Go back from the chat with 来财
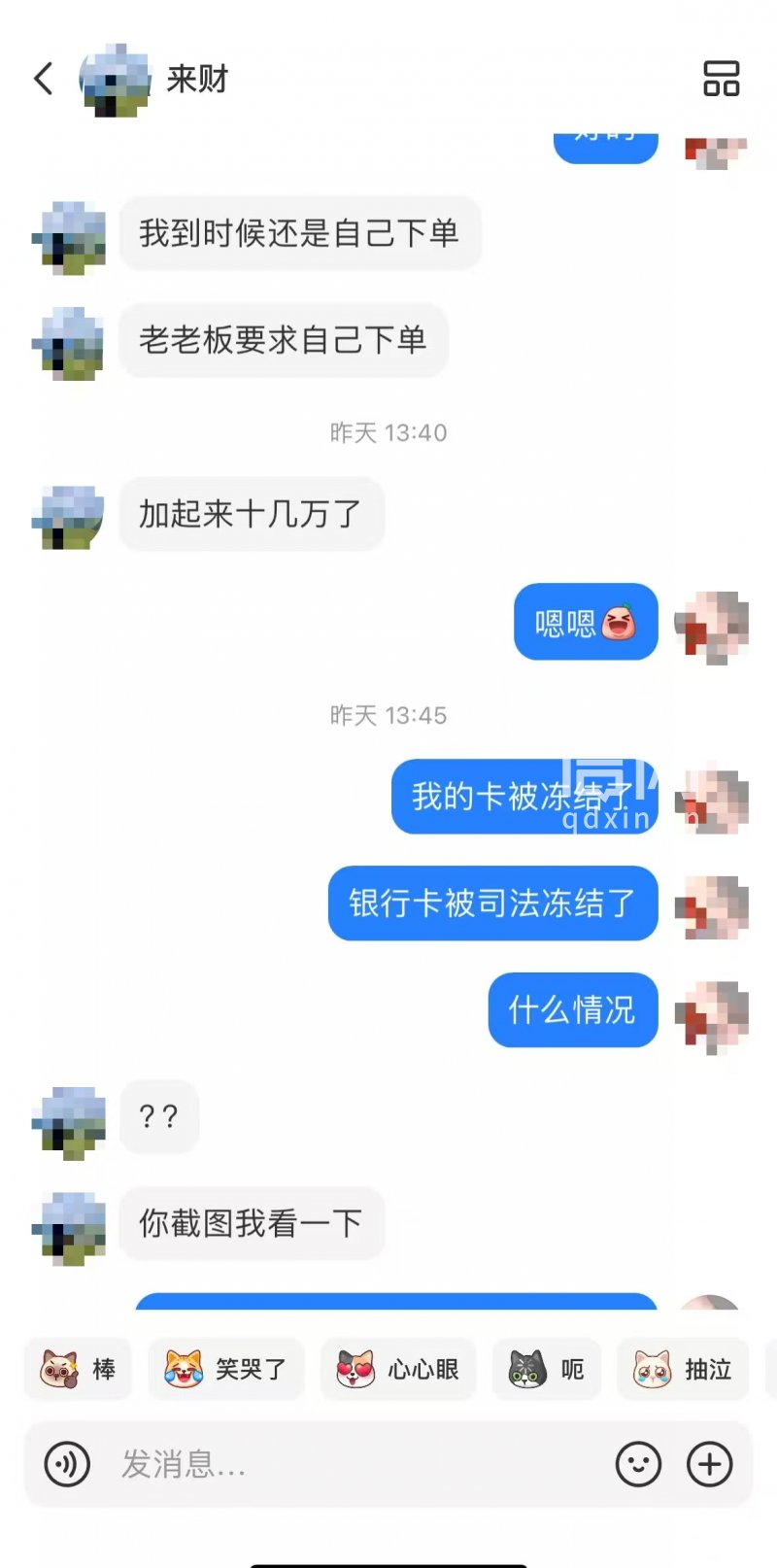Screen dimensions: 777x1568 (x=44, y=79)
